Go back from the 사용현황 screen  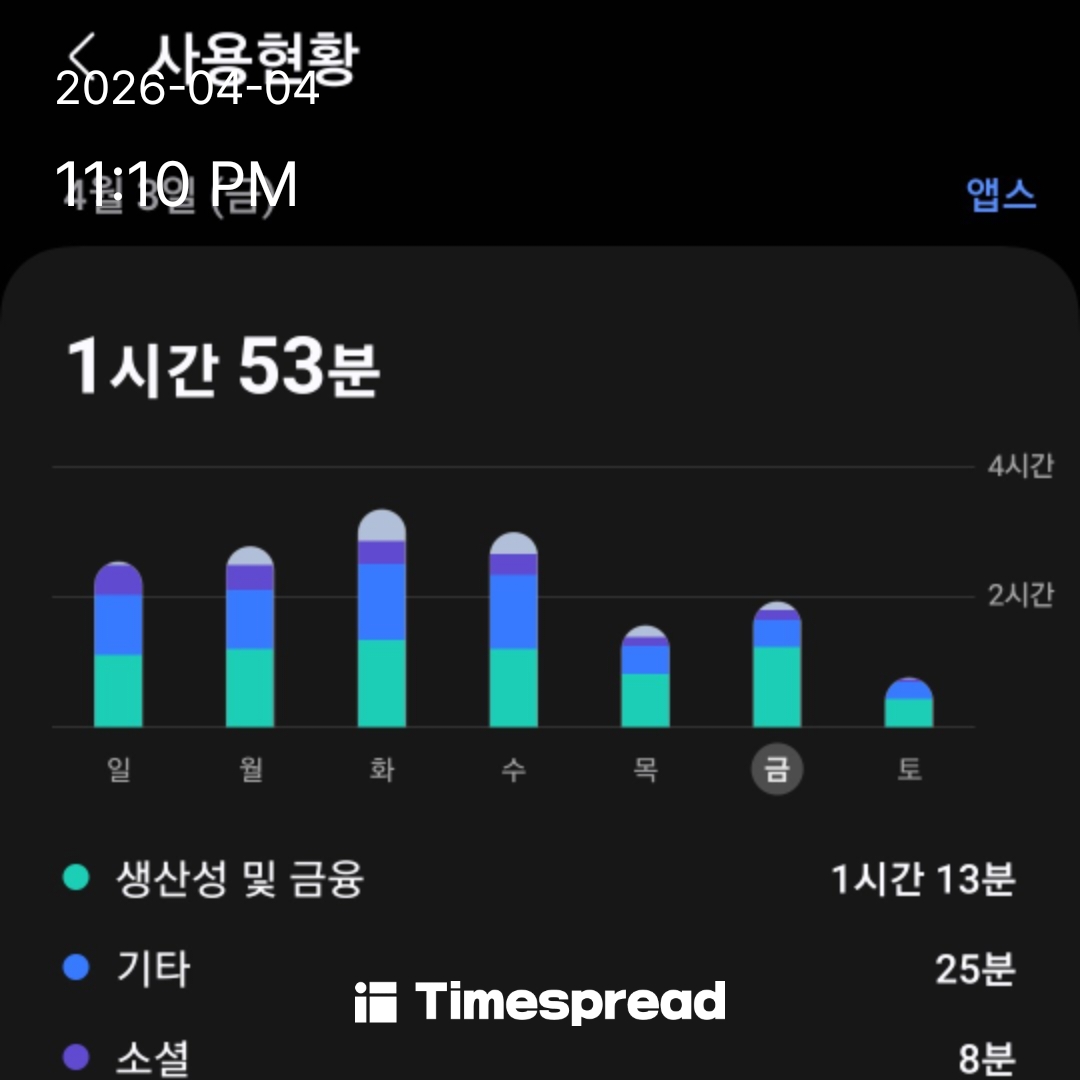point(85,52)
